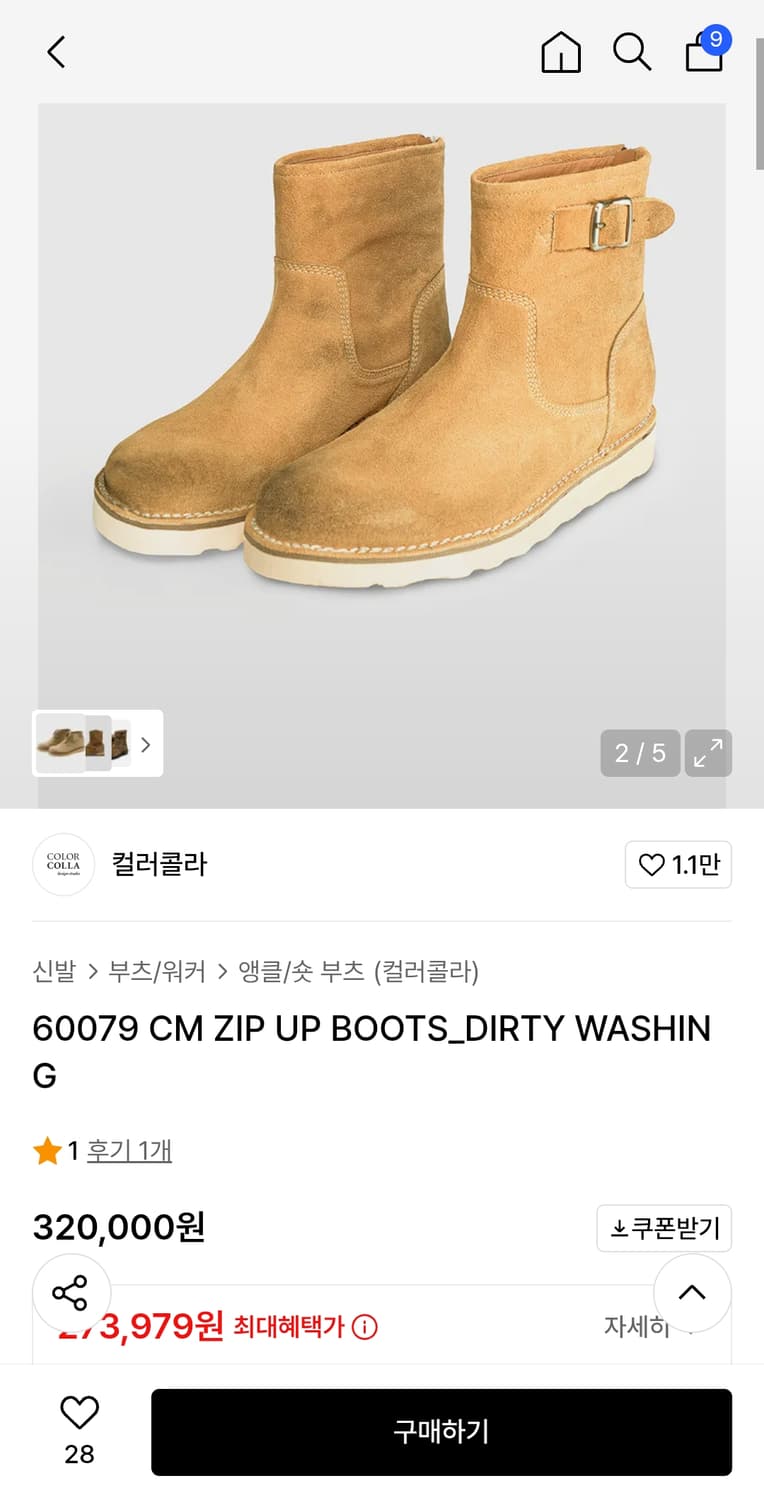Share the product with share icon

[72, 1294]
